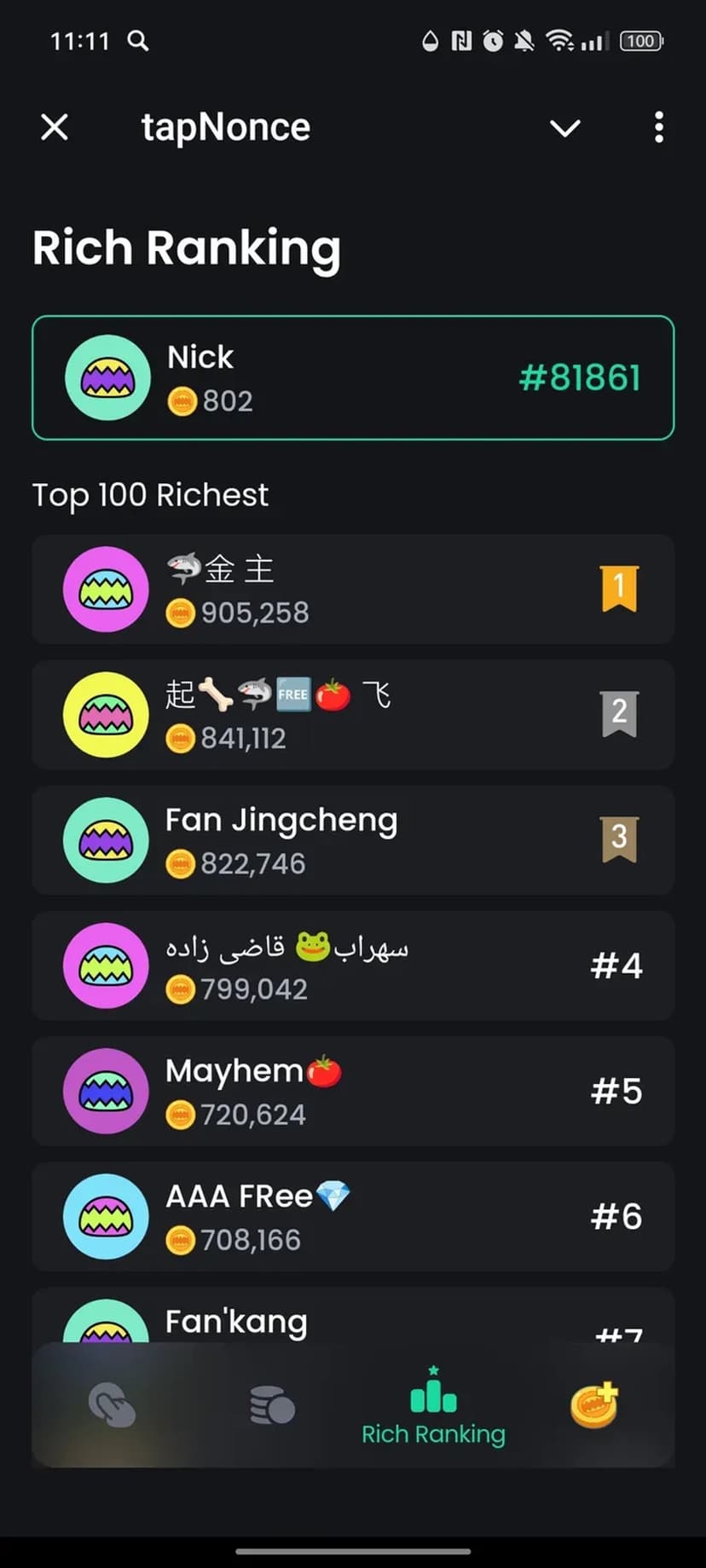This screenshot has height=1568, width=706.
Task: Select the Rich Ranking tab
Action: click(x=433, y=1407)
